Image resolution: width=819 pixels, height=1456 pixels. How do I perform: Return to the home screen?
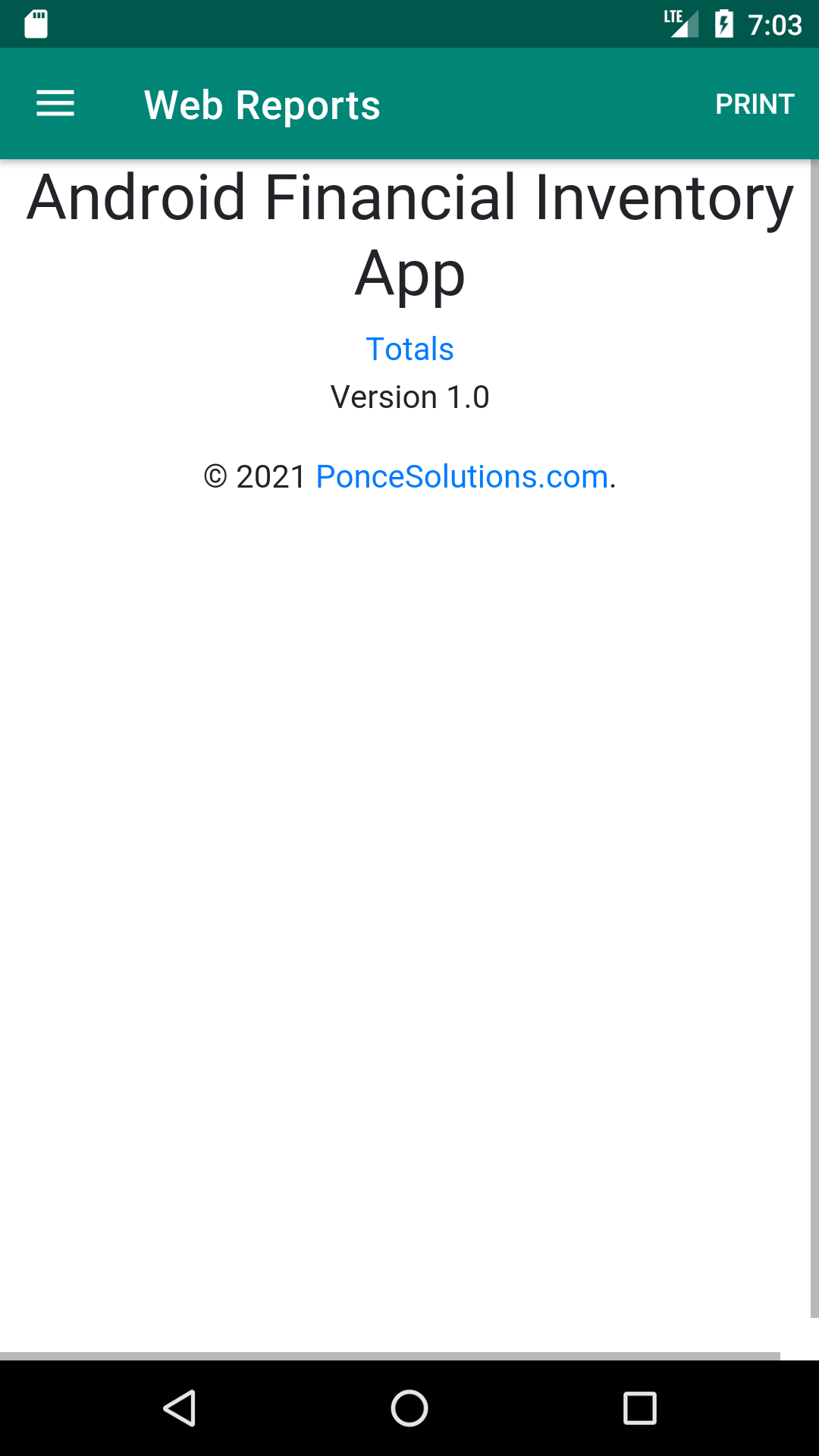coord(409,1408)
